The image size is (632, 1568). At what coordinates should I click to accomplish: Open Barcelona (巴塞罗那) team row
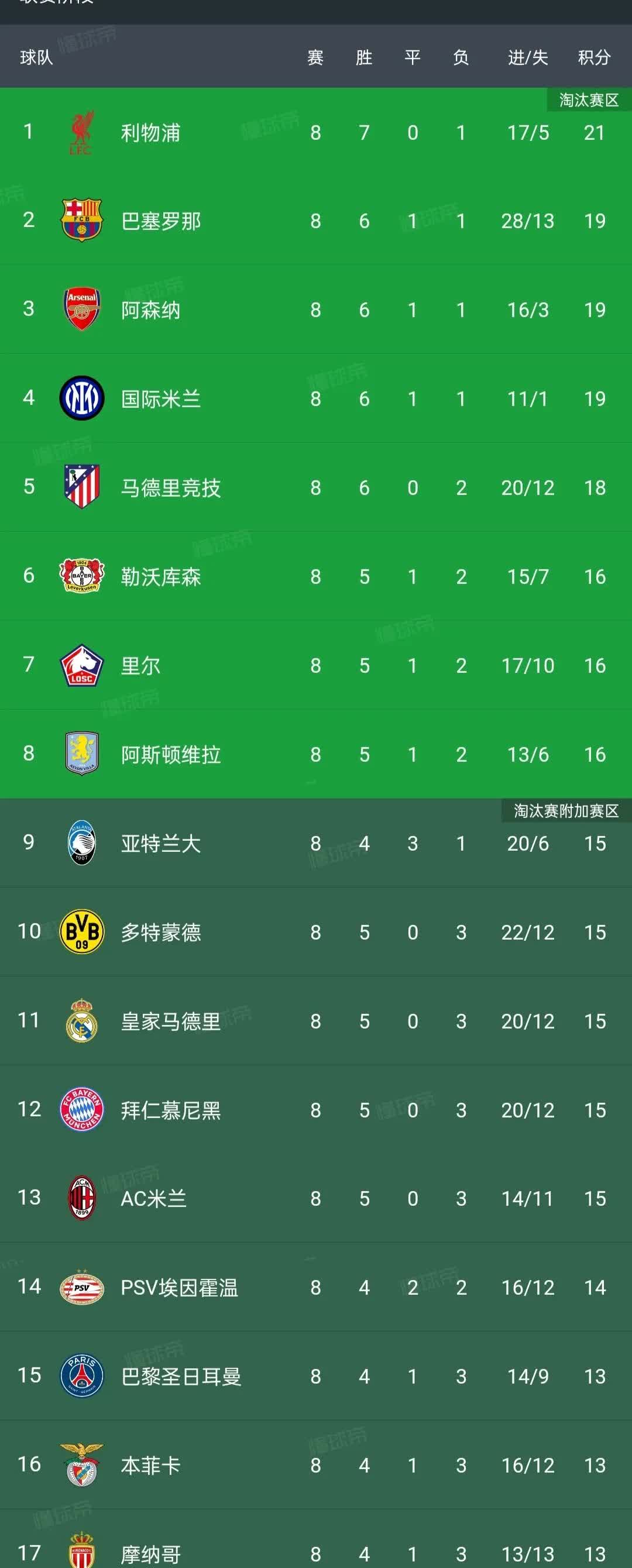coord(161,221)
